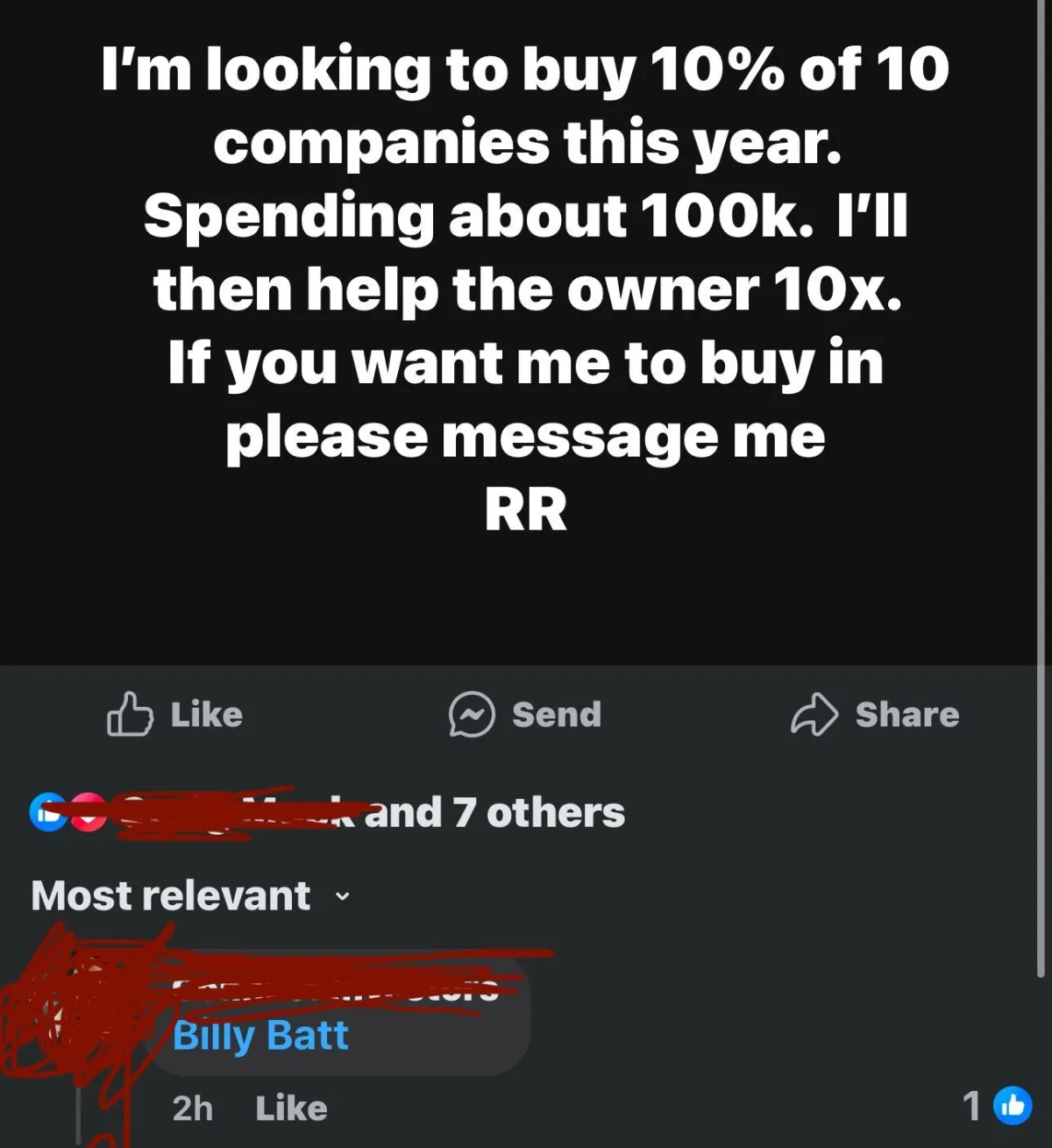The height and width of the screenshot is (1148, 1052).
Task: Expand the Most relevant comment sort
Action: click(x=190, y=895)
